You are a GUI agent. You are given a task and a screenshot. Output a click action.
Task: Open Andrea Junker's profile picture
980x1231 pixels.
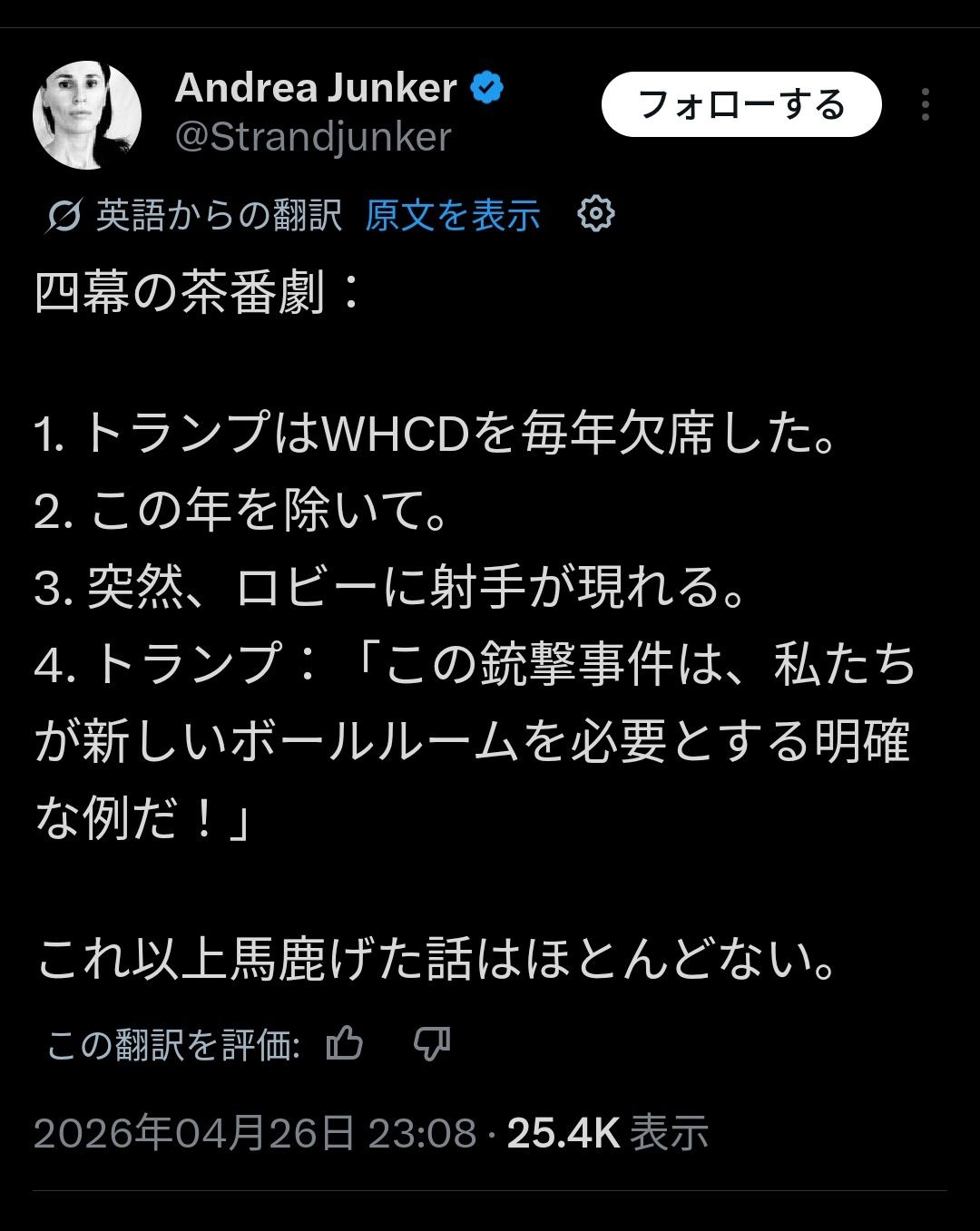click(x=87, y=115)
